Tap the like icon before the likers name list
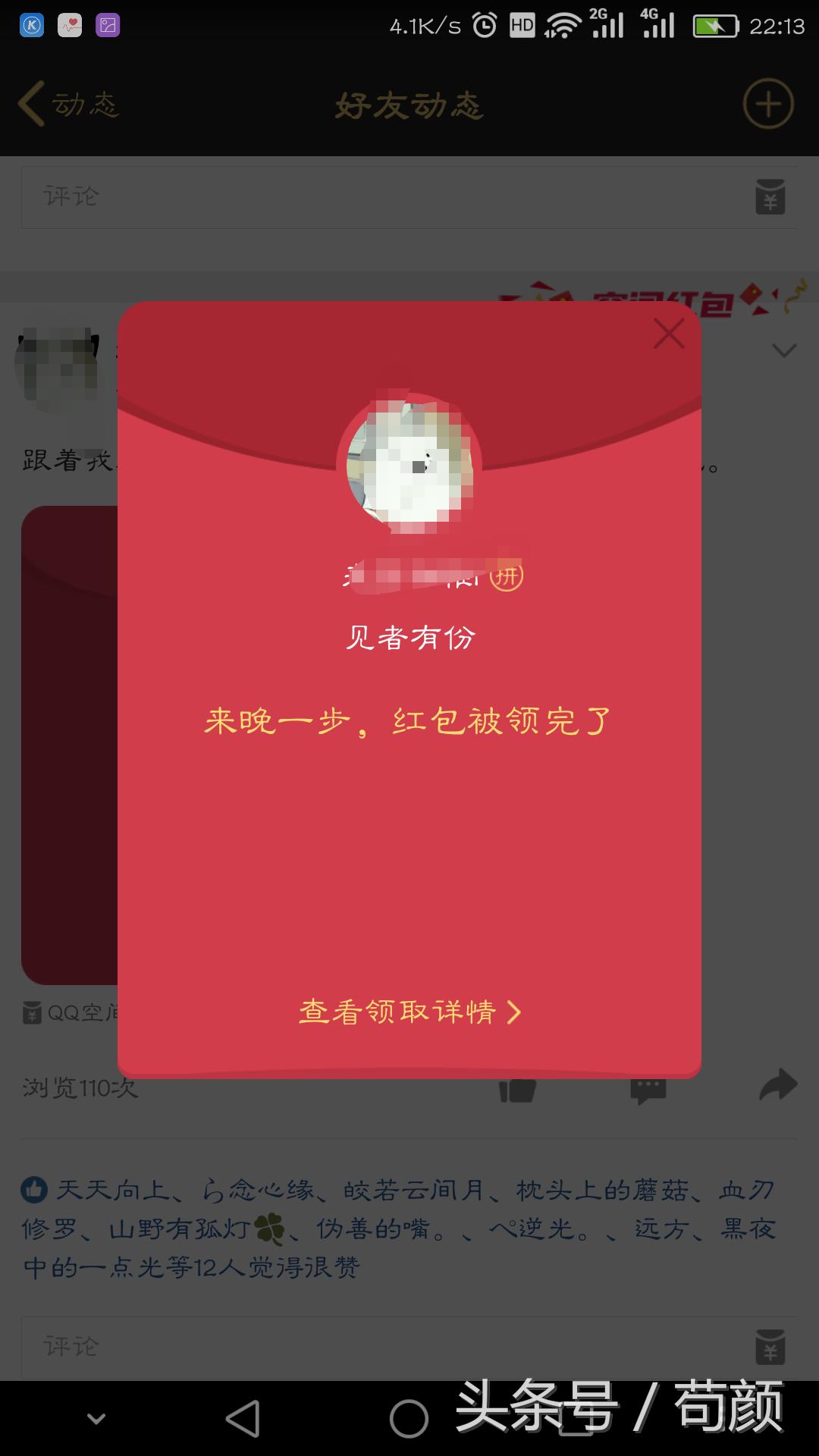 click(31, 1191)
